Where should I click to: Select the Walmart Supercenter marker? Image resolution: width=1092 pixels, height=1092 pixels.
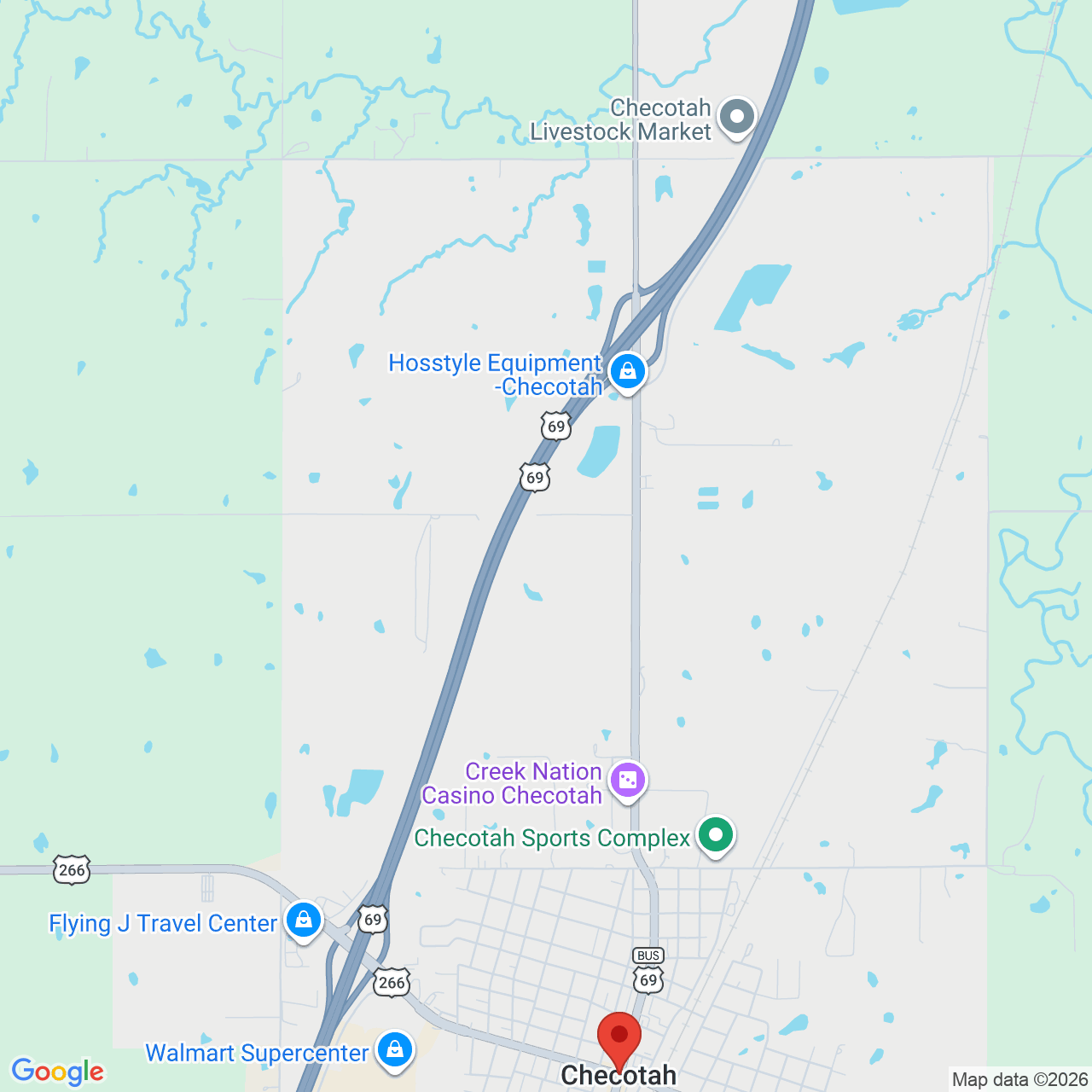pyautogui.click(x=395, y=1051)
